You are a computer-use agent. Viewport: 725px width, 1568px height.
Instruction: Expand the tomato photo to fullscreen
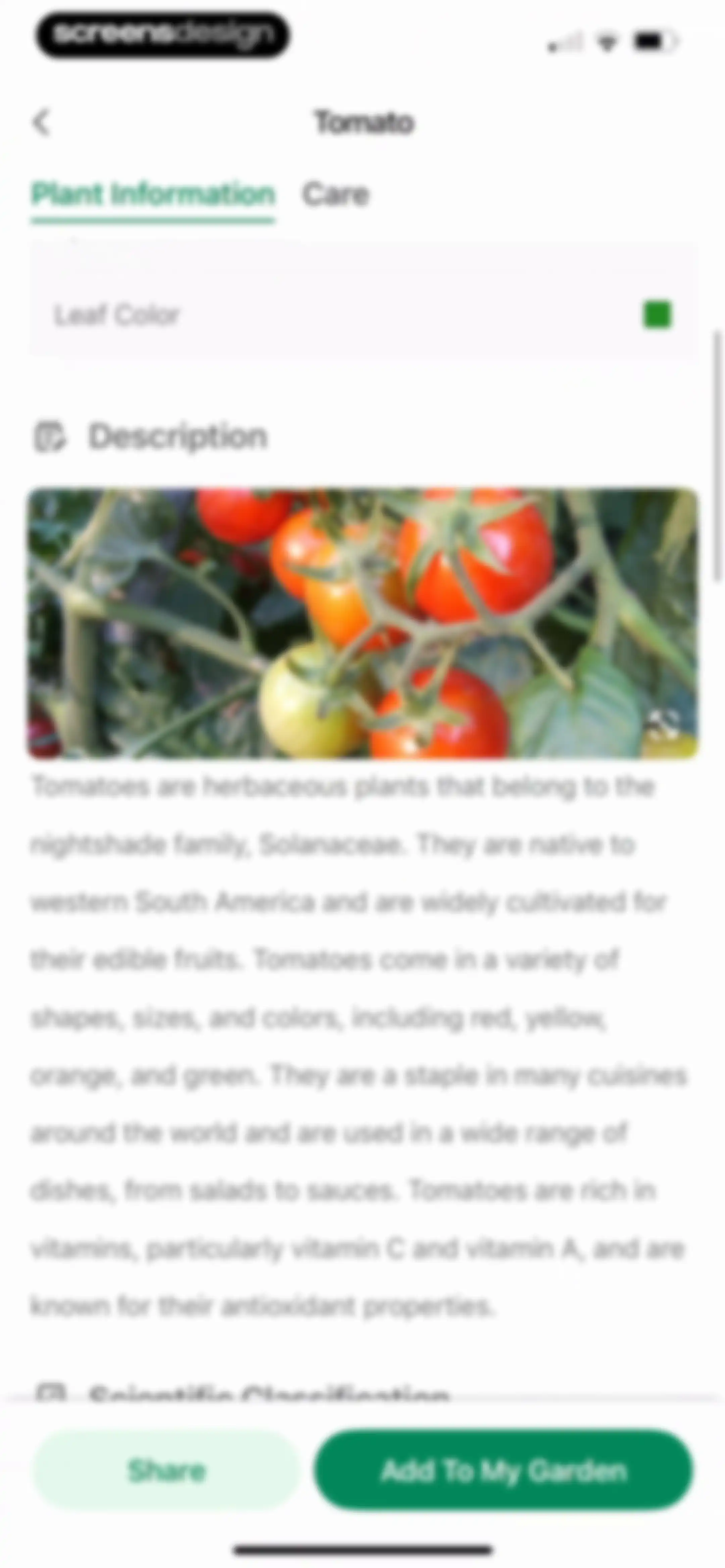pos(663,724)
